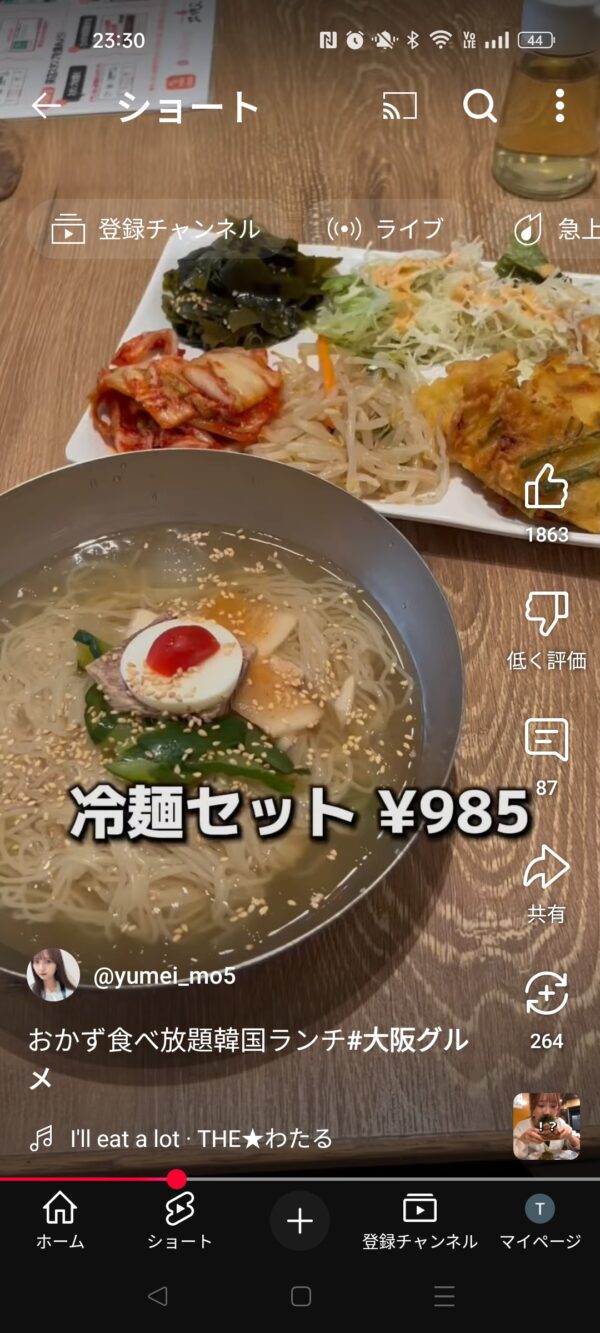
Task: Open the cast to device icon
Action: click(x=400, y=105)
